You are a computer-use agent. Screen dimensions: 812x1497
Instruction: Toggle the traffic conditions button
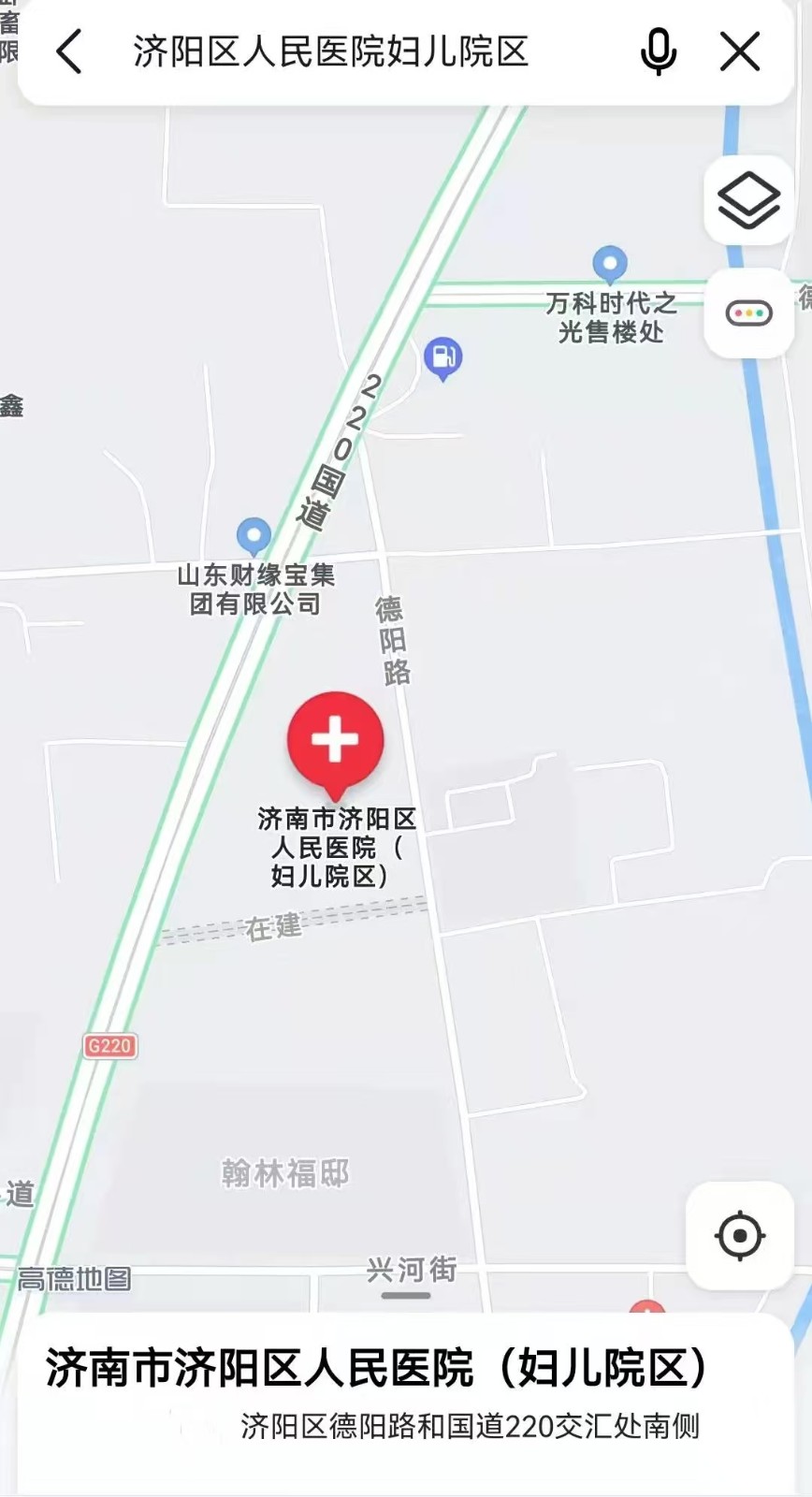[x=748, y=313]
